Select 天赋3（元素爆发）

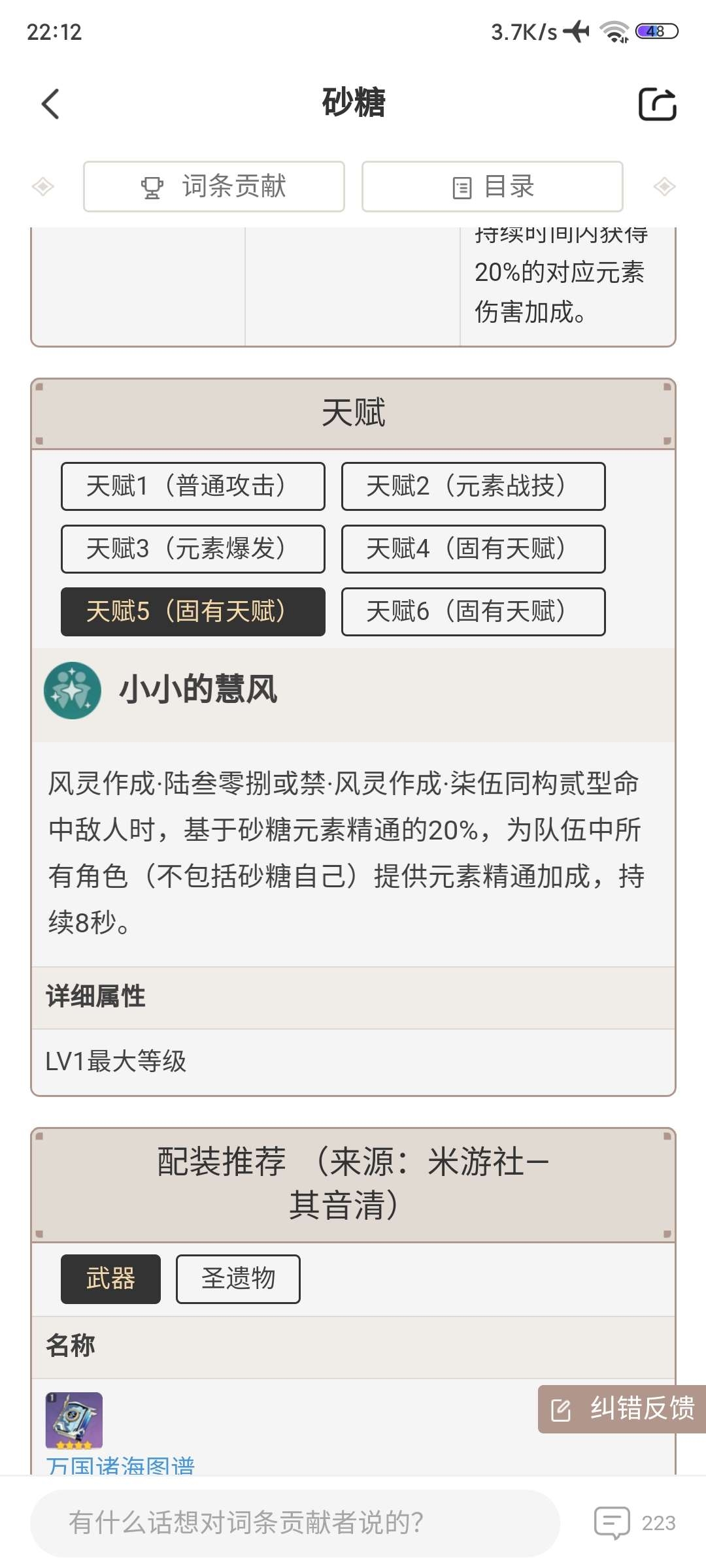coord(193,549)
